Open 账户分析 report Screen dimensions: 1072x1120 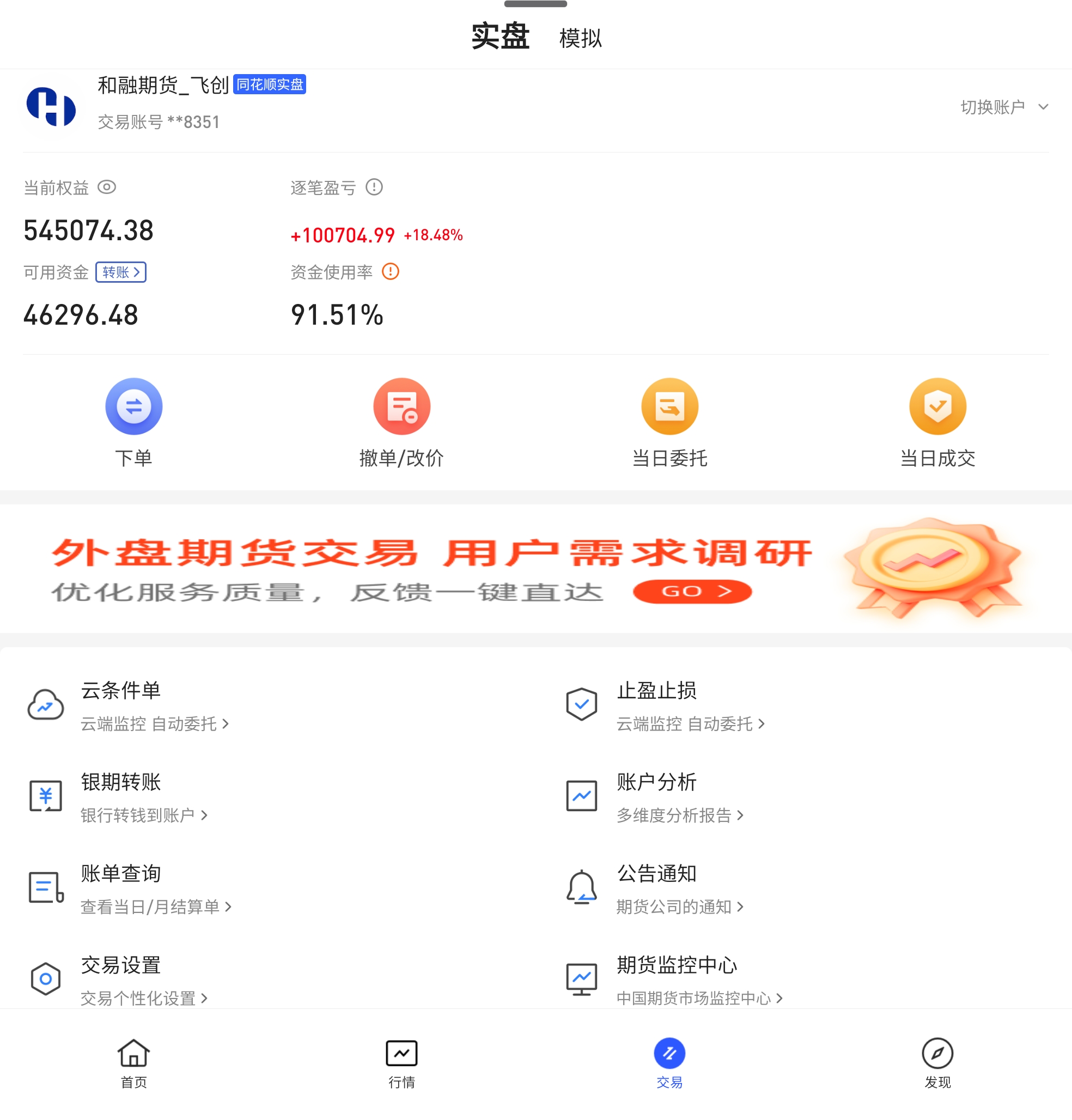(656, 796)
